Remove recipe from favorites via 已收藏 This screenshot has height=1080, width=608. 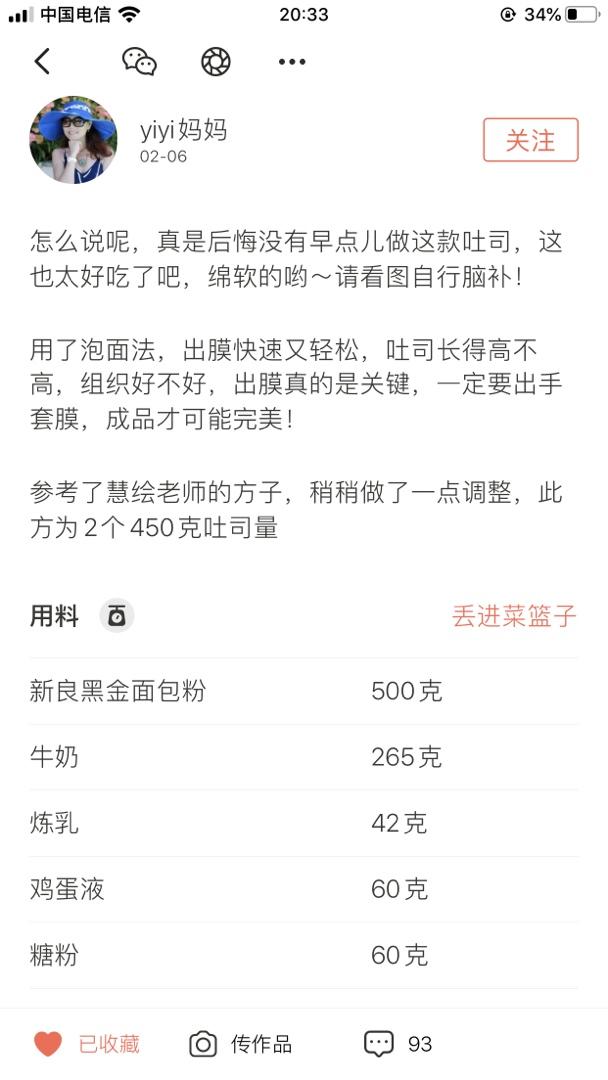[87, 1044]
